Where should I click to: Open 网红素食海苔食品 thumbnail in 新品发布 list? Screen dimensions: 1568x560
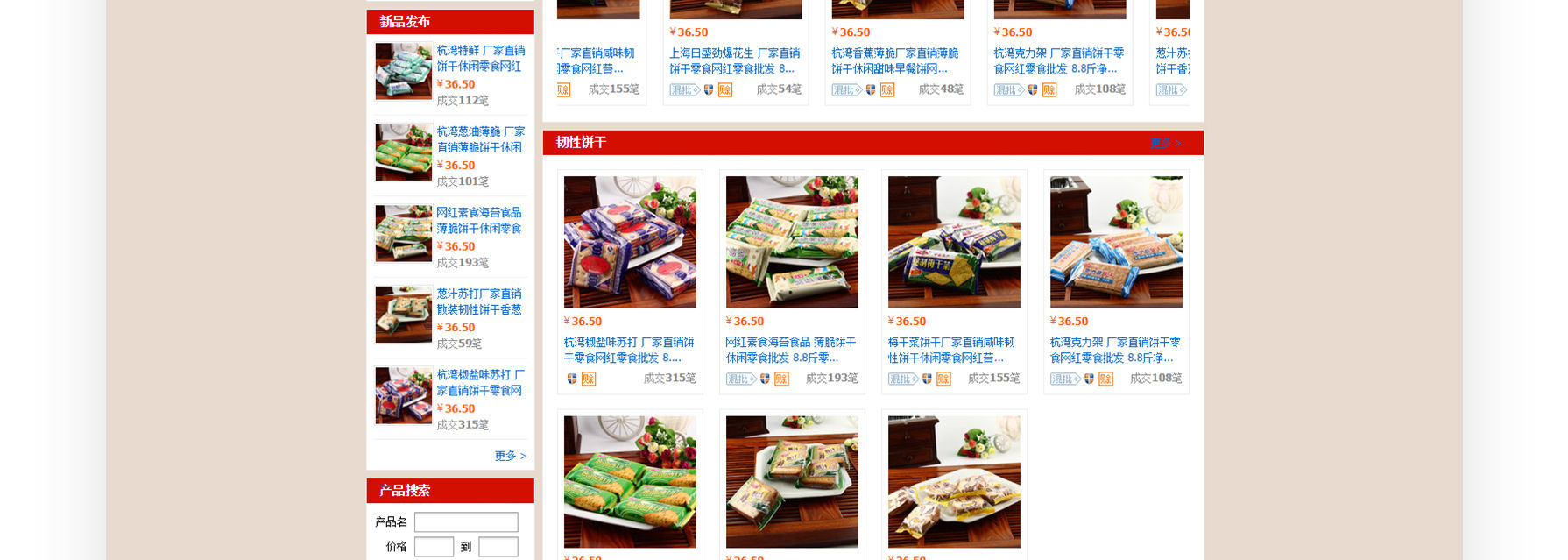tap(404, 234)
